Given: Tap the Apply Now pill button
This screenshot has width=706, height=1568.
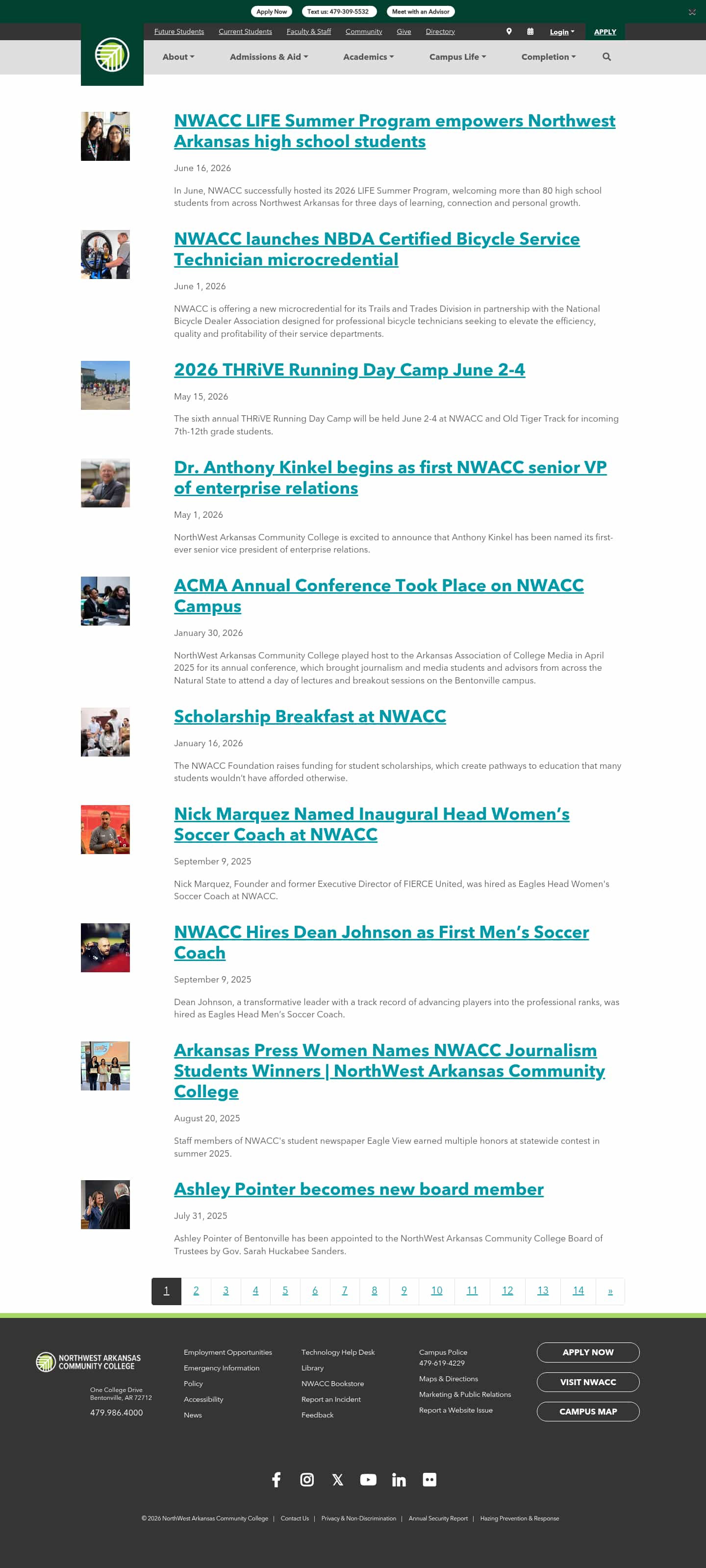Looking at the screenshot, I should (272, 12).
